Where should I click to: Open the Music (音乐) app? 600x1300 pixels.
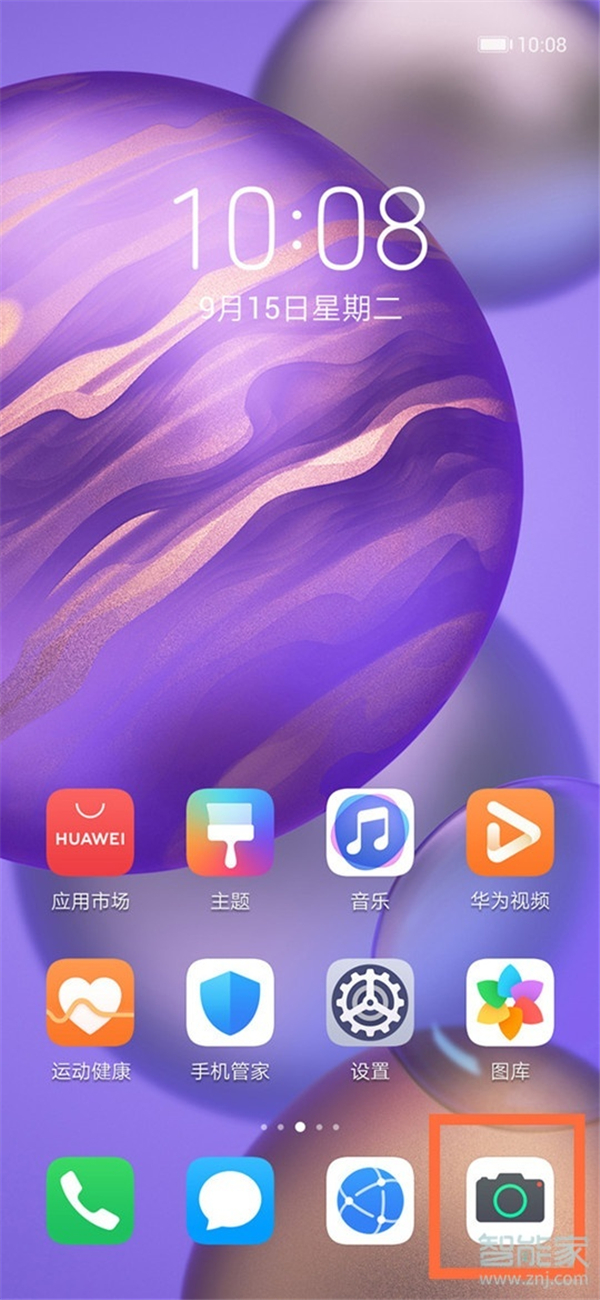pos(370,832)
